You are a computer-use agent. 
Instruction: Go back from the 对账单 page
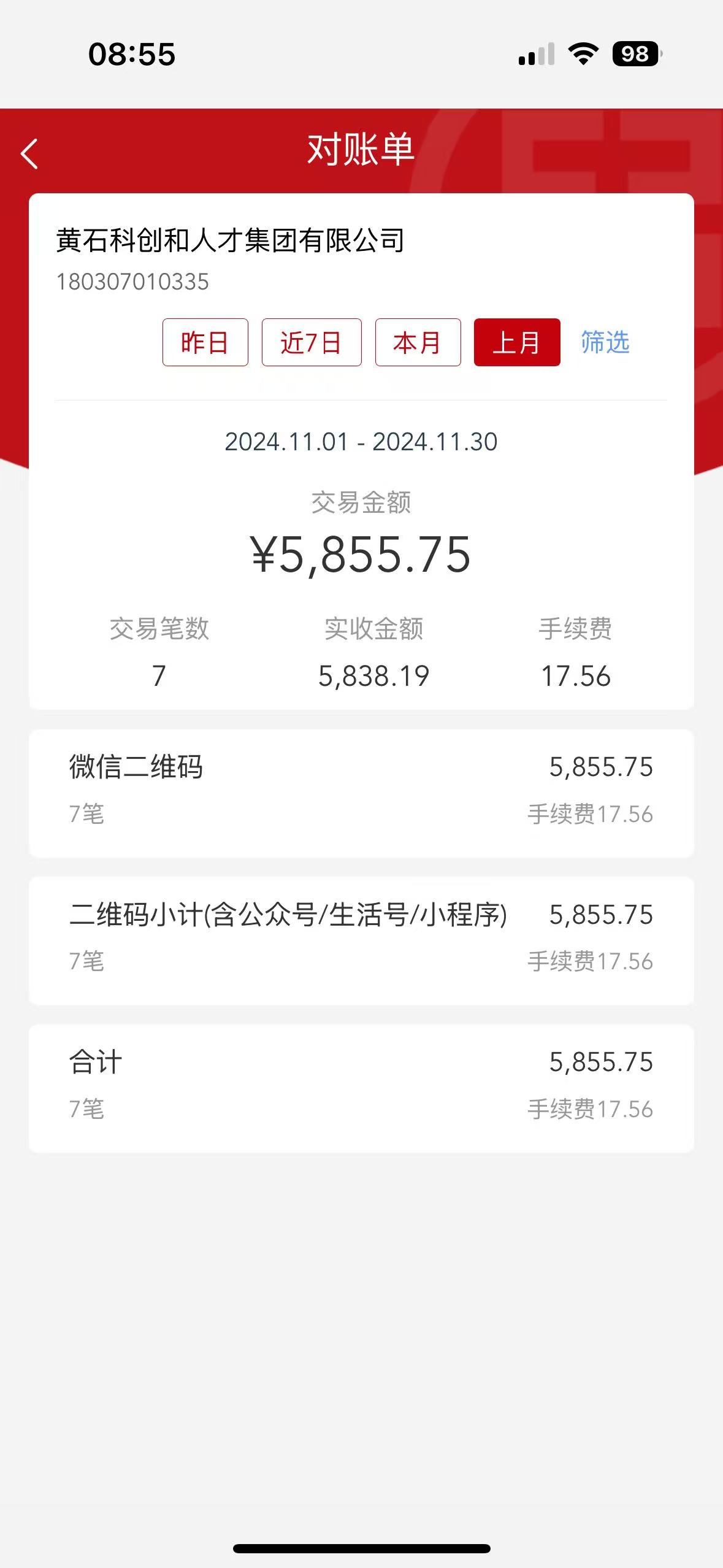29,153
